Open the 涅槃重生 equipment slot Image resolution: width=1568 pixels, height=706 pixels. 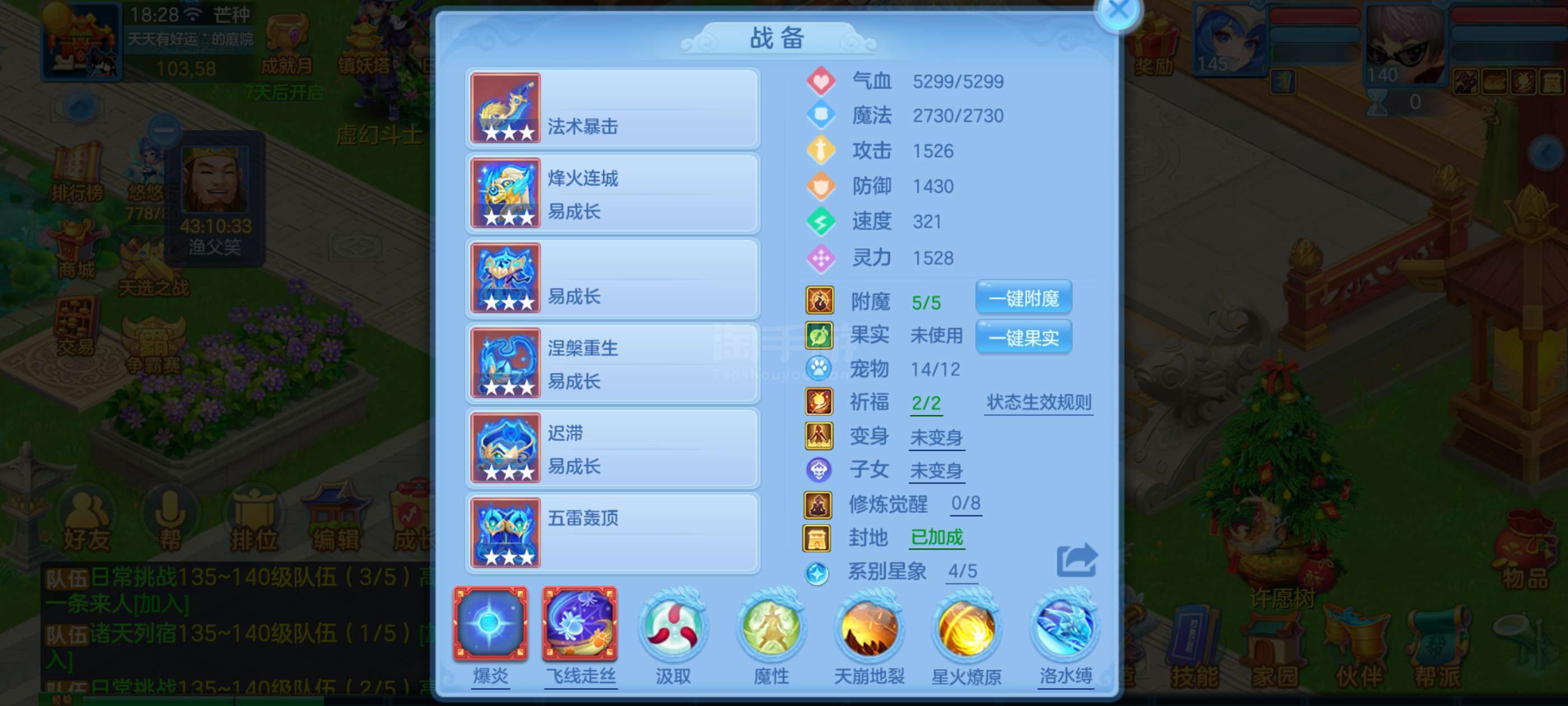pos(612,364)
